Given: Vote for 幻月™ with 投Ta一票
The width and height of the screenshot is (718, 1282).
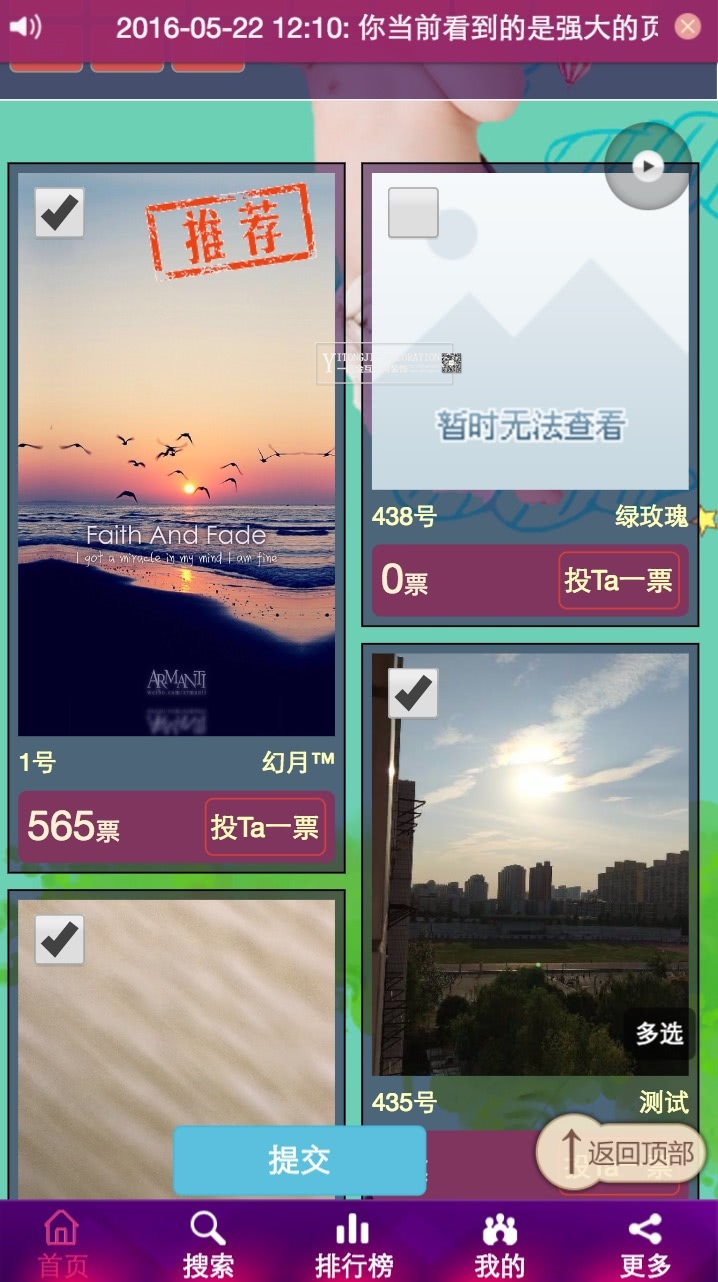Looking at the screenshot, I should pyautogui.click(x=265, y=827).
